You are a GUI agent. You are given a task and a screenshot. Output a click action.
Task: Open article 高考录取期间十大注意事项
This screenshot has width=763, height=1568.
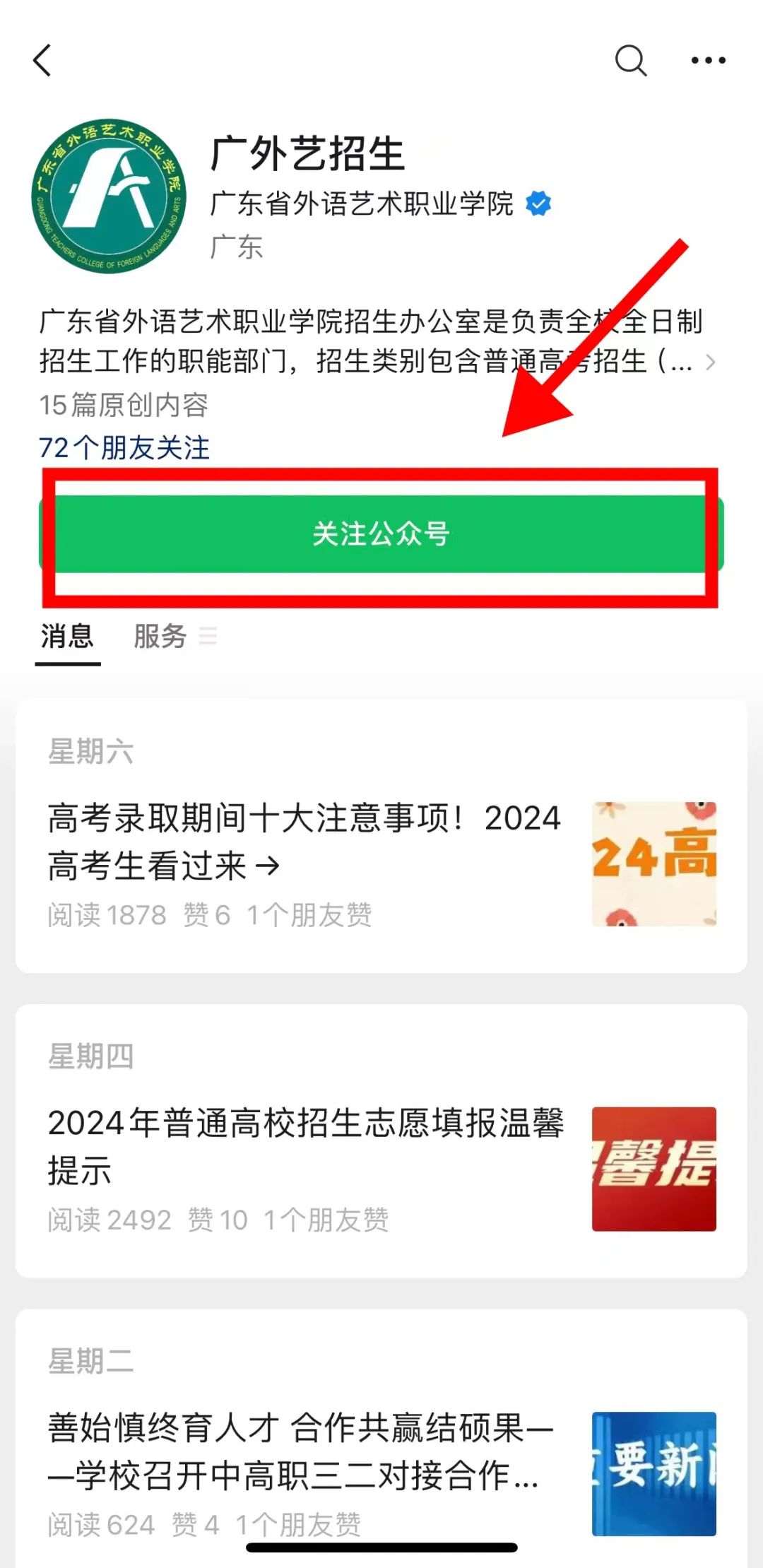tap(304, 841)
